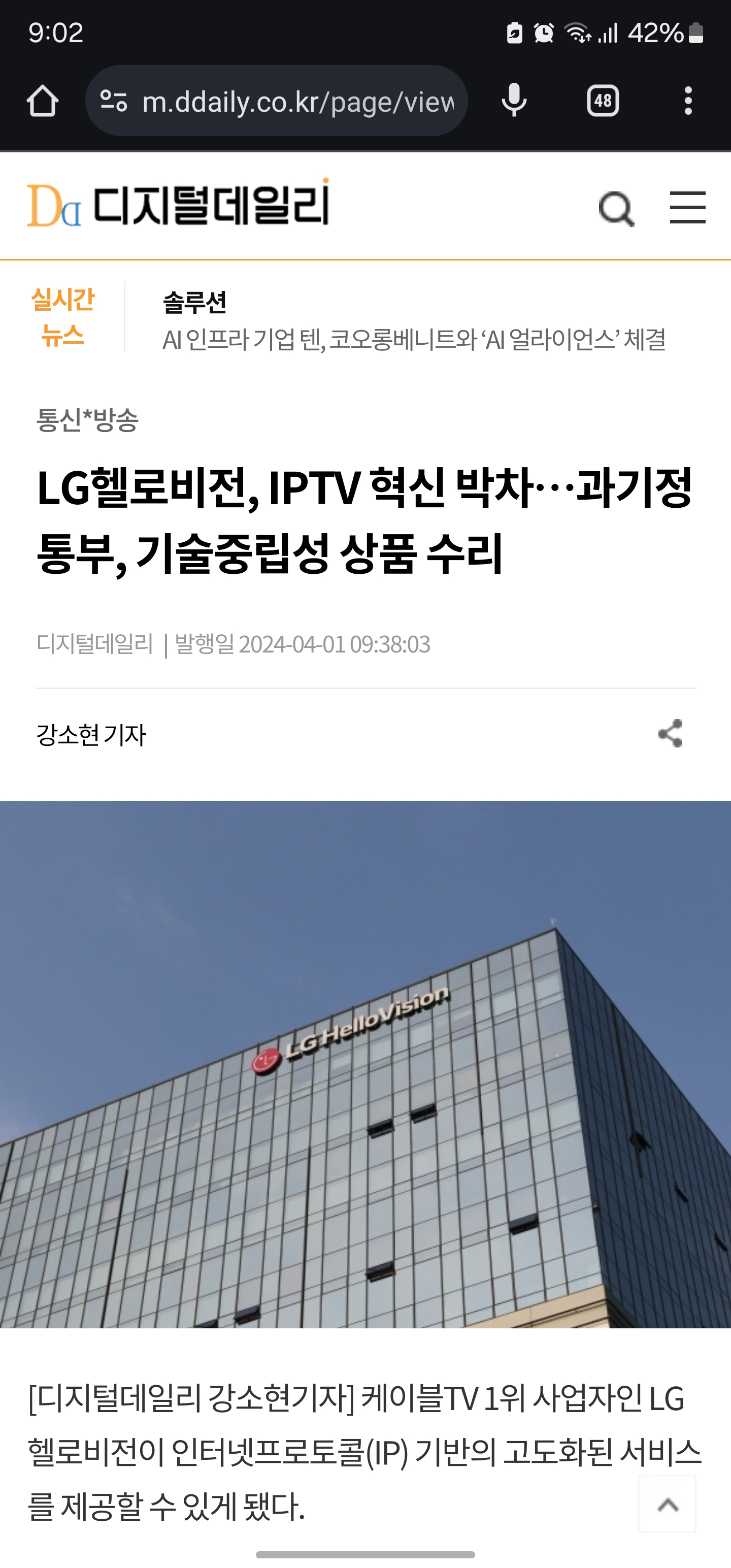Open the AI 얼라이언스 real-time news headline
731x1568 pixels.
pyautogui.click(x=413, y=340)
